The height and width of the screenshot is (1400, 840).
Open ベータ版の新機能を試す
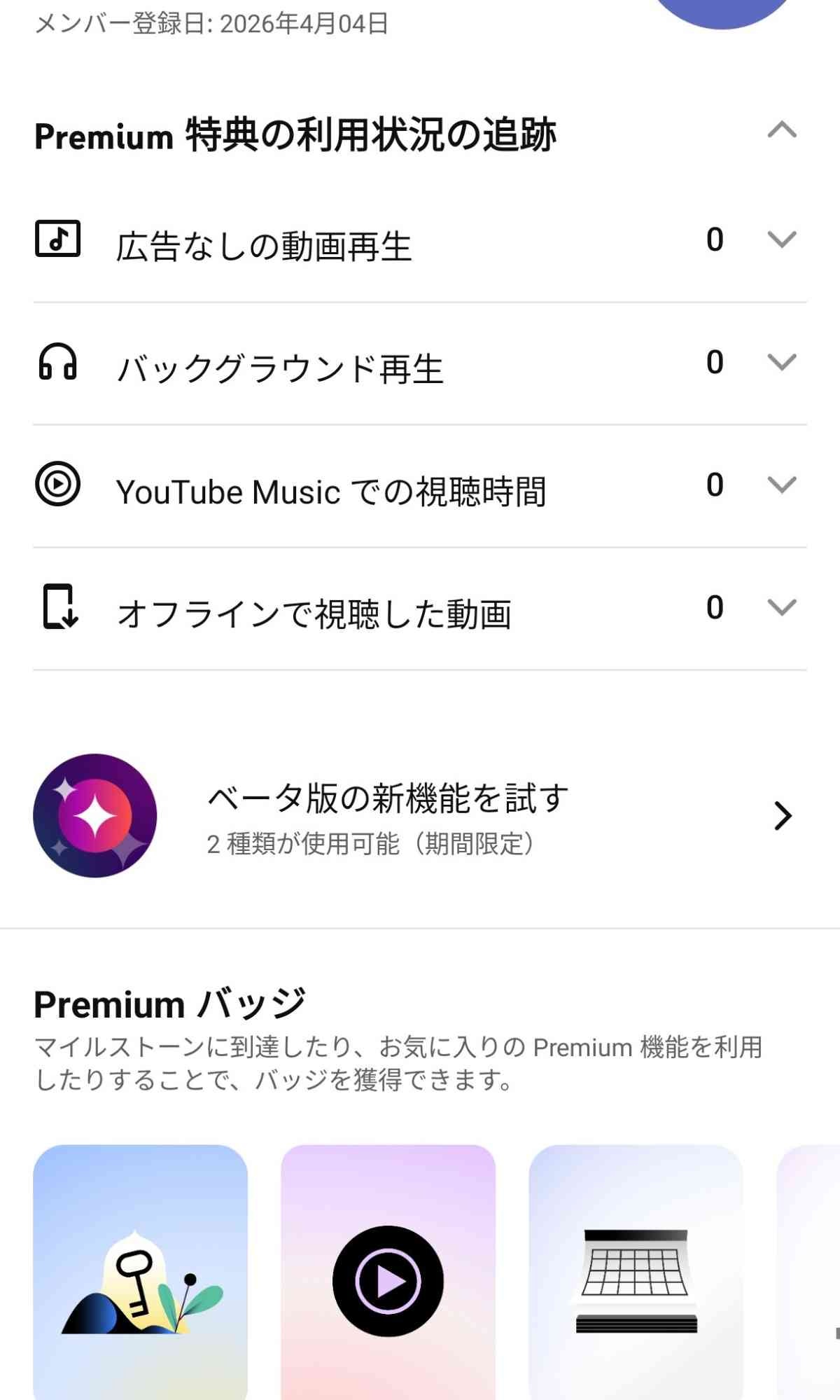[x=420, y=816]
